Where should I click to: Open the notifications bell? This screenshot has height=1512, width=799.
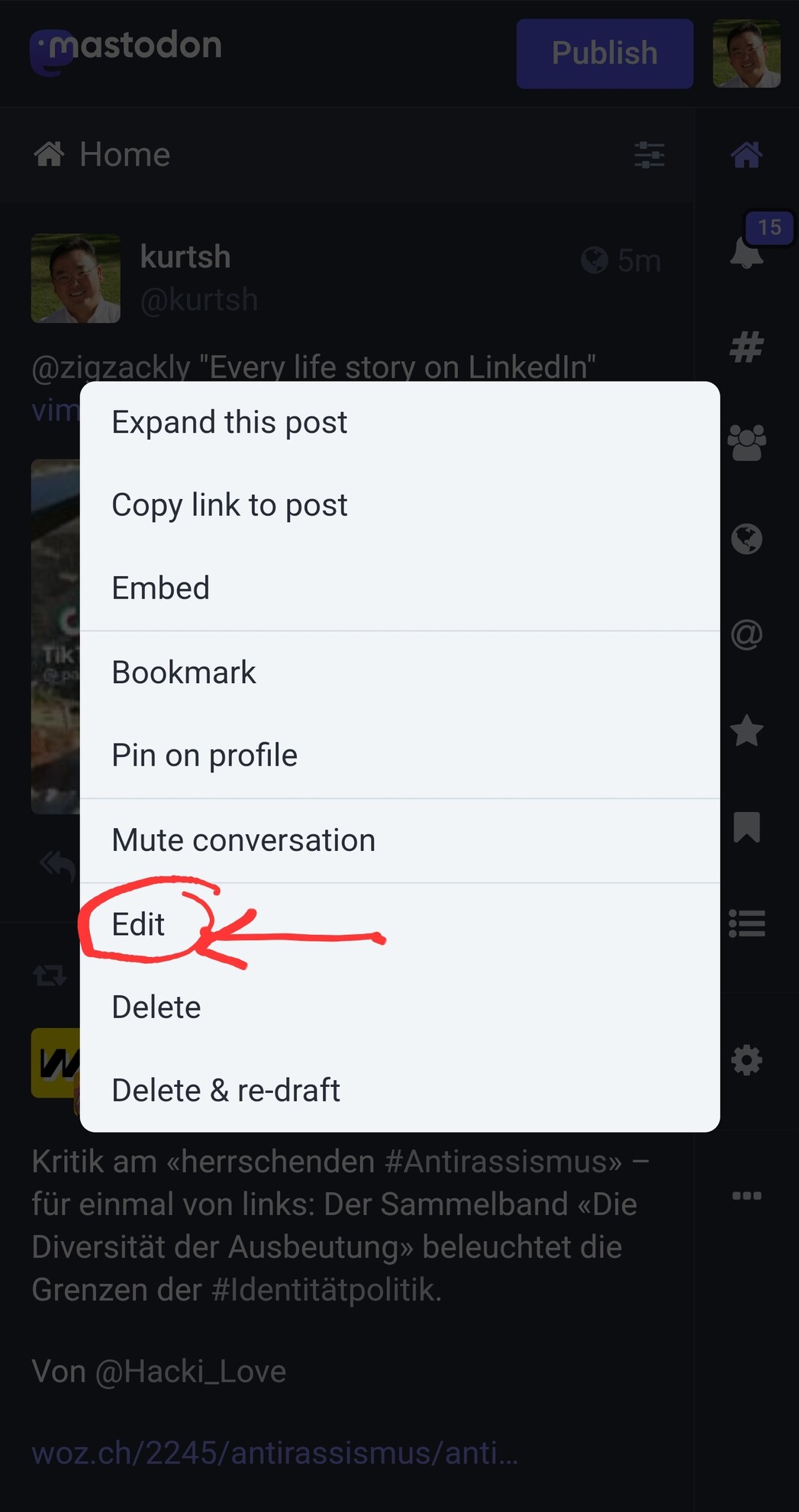[746, 252]
